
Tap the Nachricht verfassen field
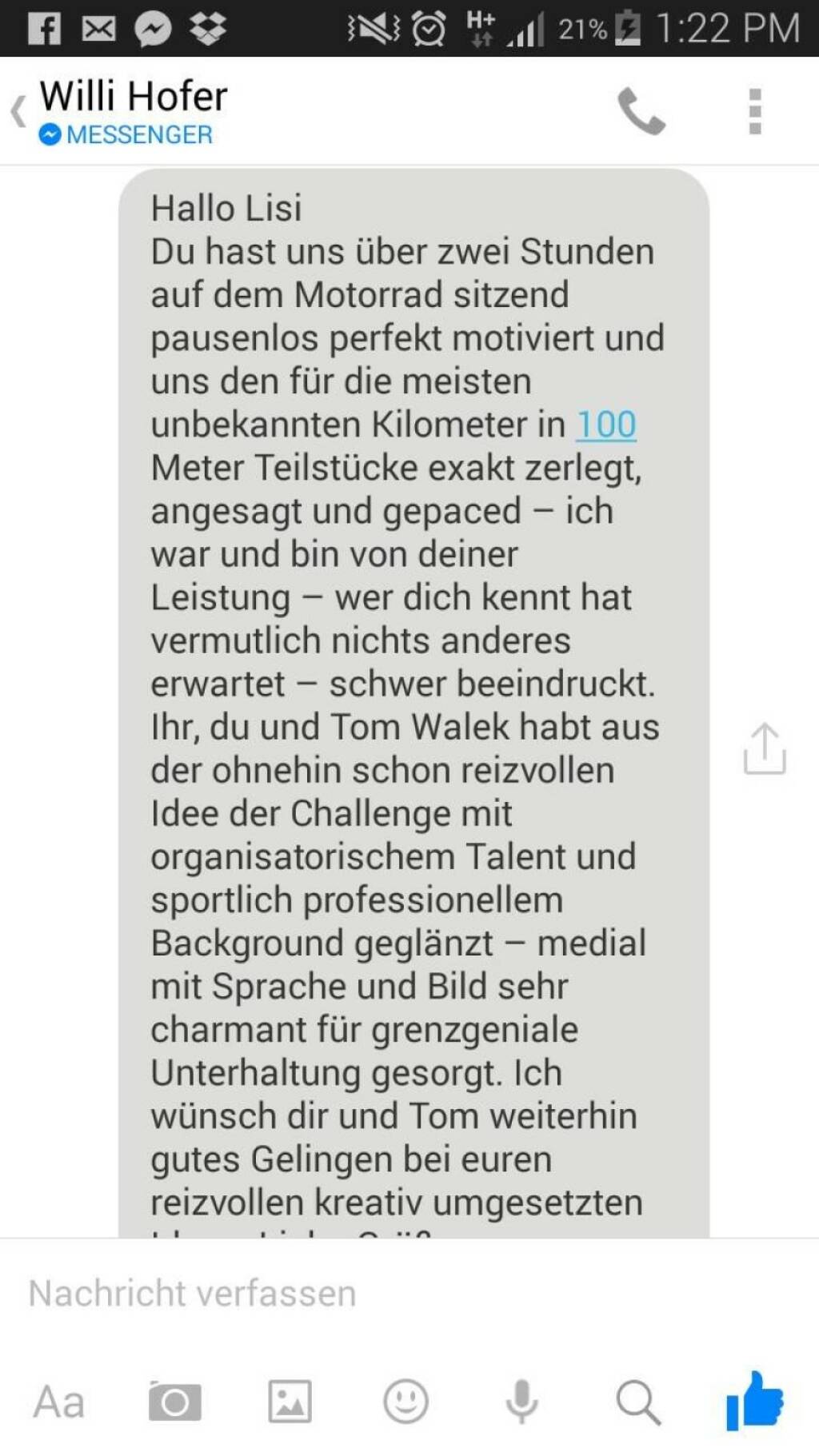[x=320, y=1293]
